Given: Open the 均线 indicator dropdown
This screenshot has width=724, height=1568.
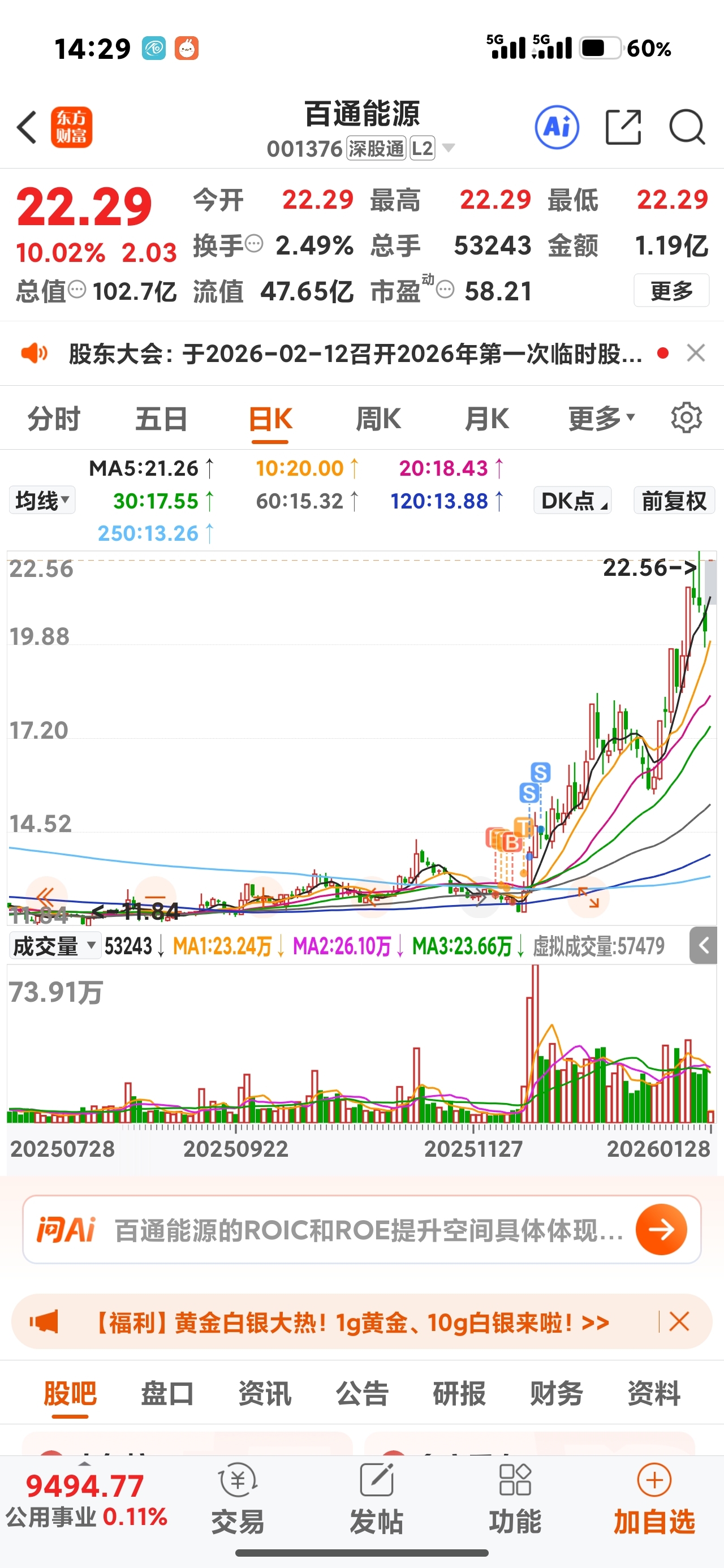Looking at the screenshot, I should click(42, 501).
